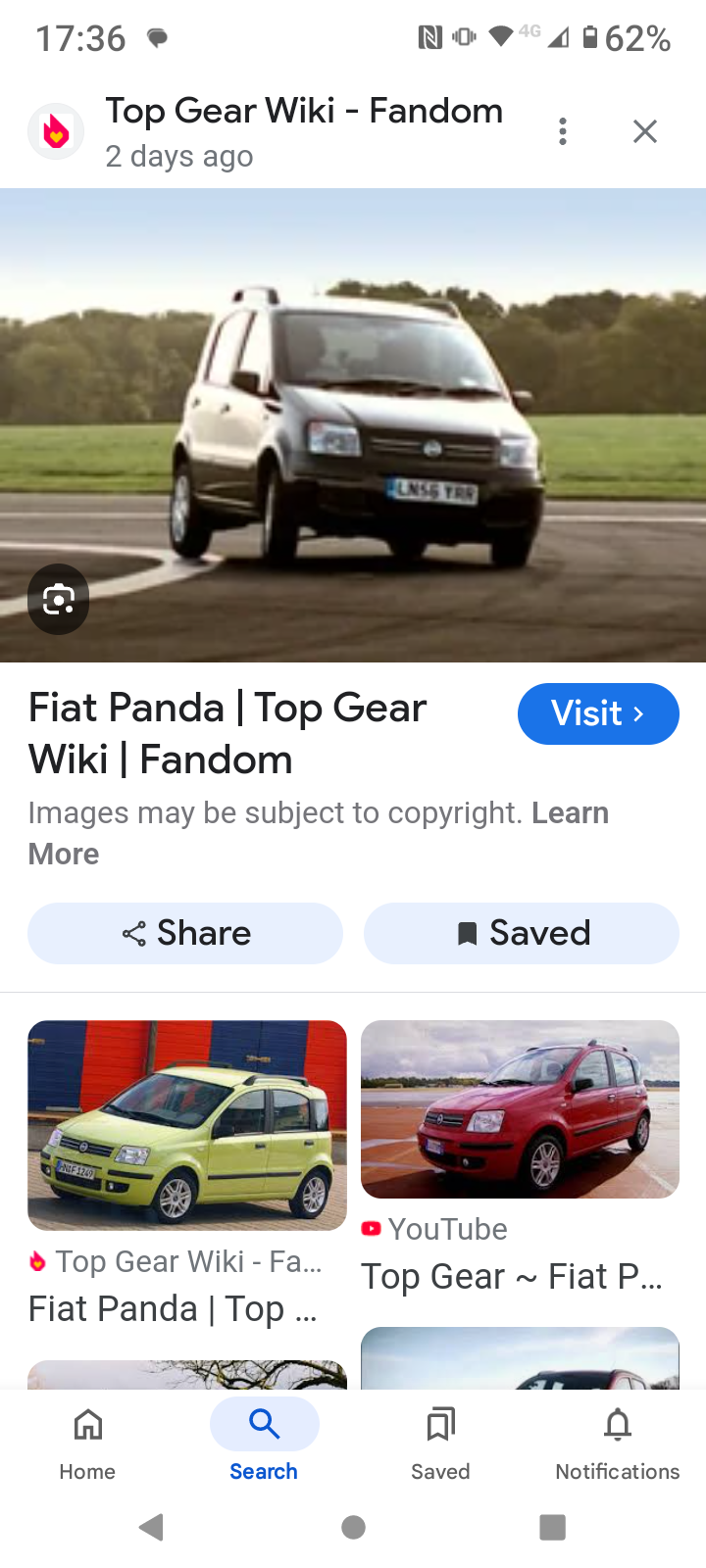706x1568 pixels.
Task: Open the Learn More copyright link
Action: coord(320,833)
